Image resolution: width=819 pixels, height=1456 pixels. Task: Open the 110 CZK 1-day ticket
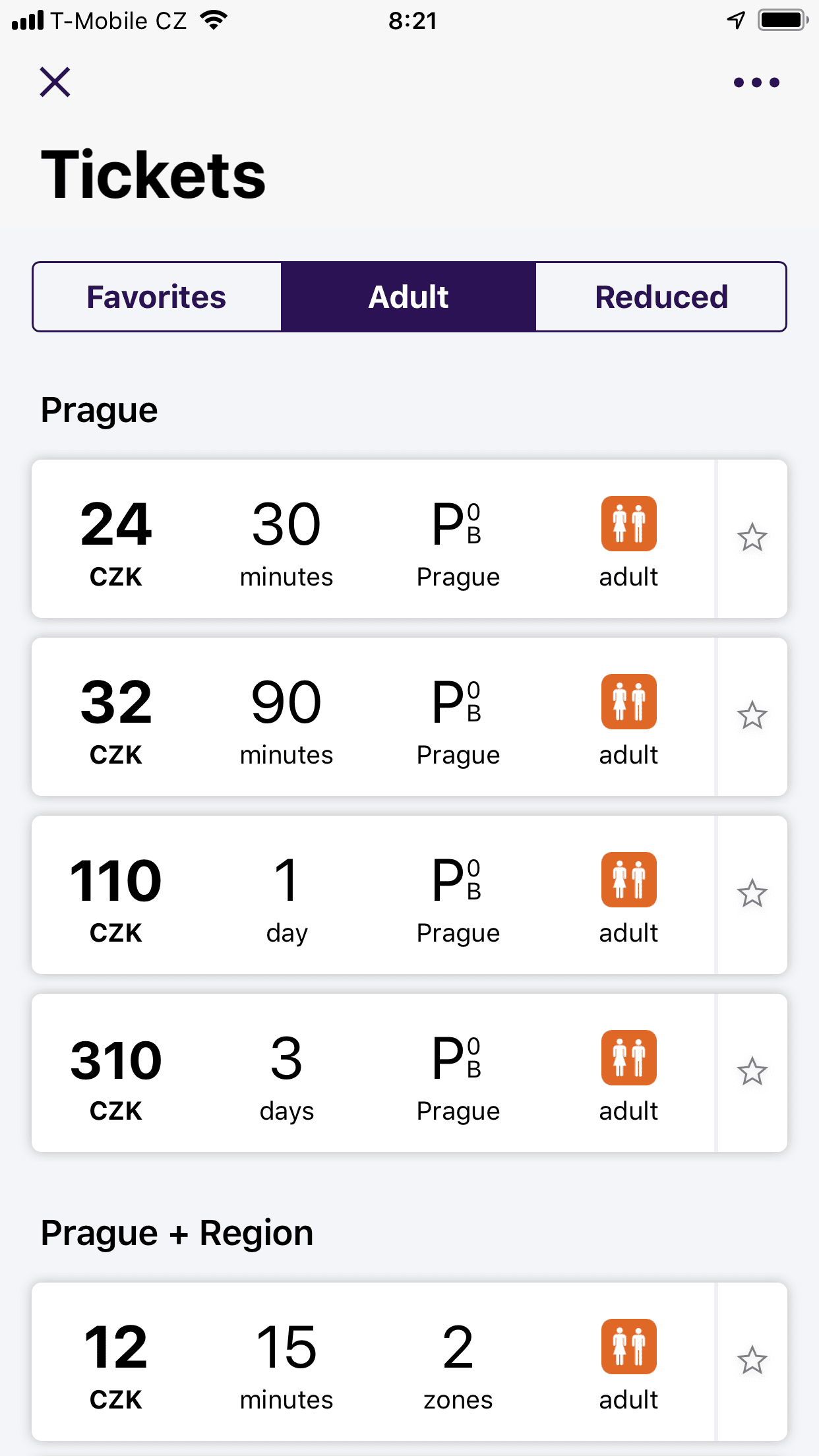(373, 895)
